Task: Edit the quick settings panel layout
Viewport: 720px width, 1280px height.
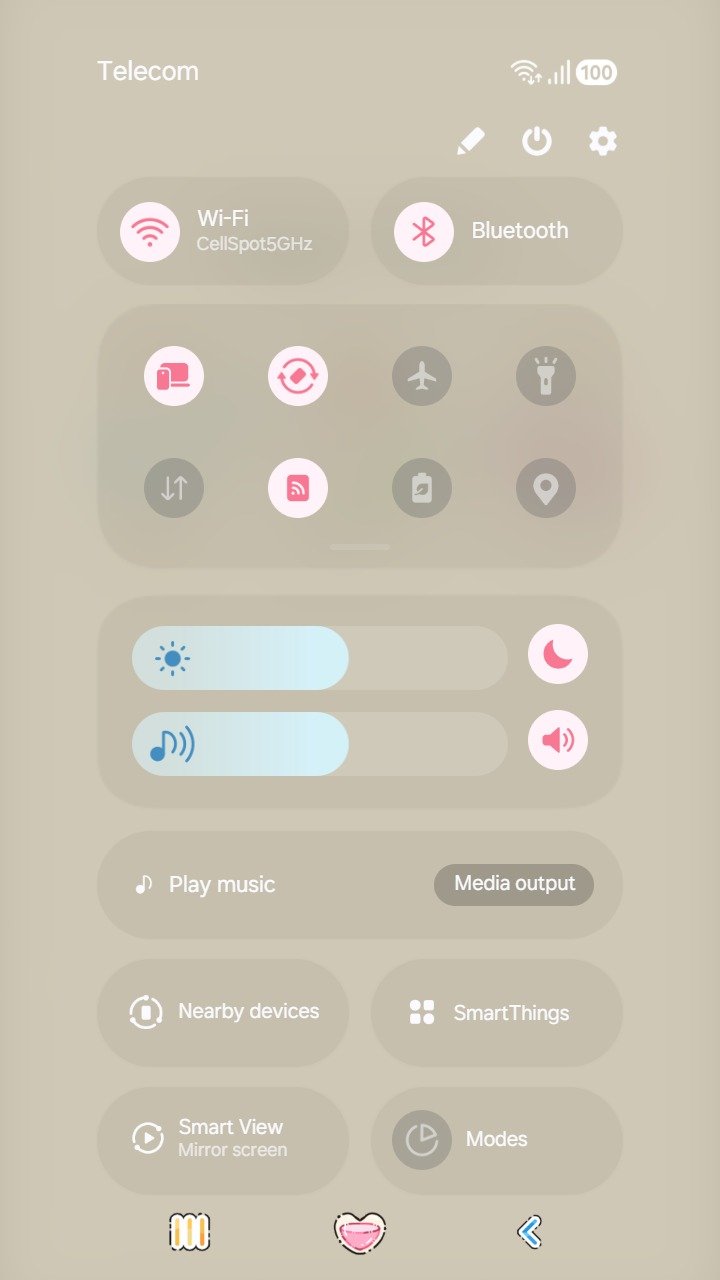Action: [470, 142]
